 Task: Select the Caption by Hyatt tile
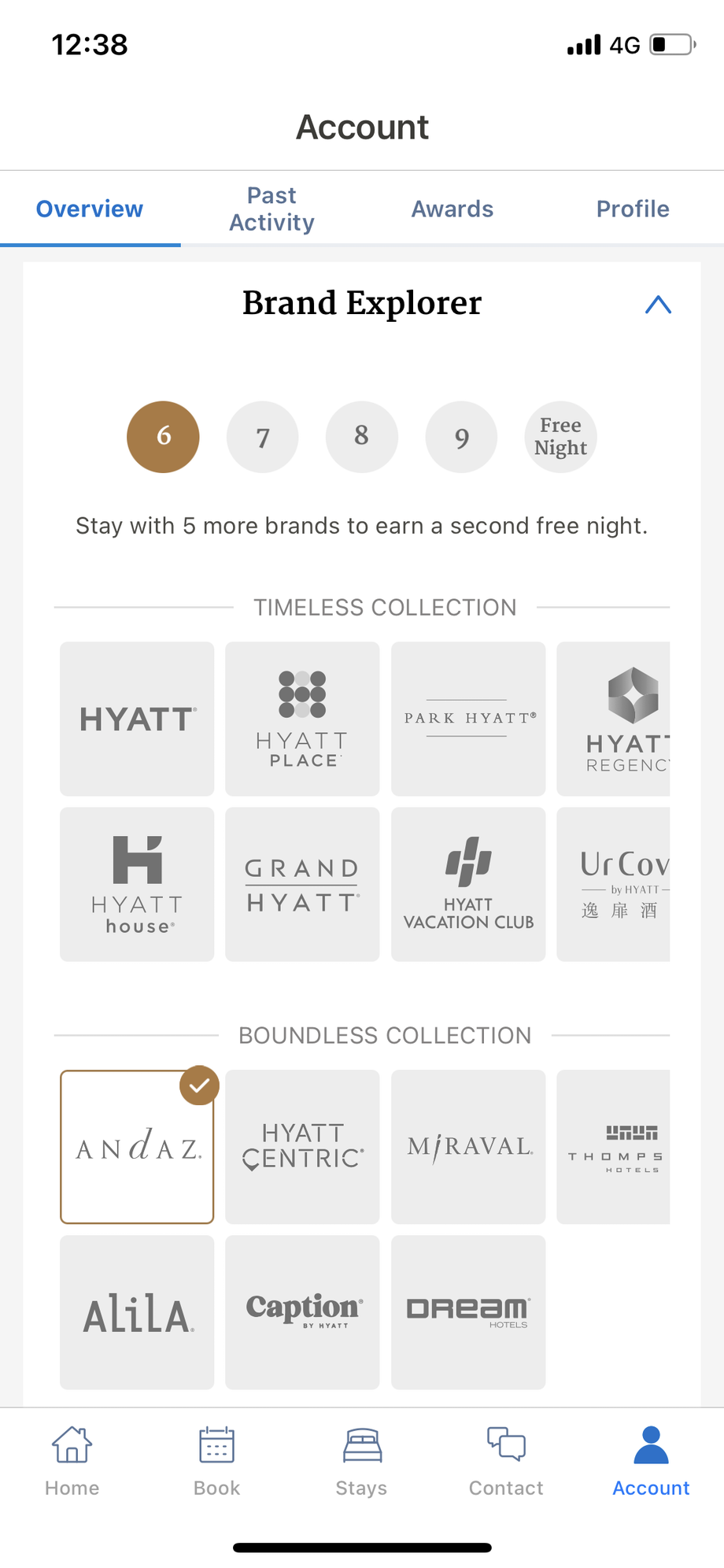tap(302, 1312)
